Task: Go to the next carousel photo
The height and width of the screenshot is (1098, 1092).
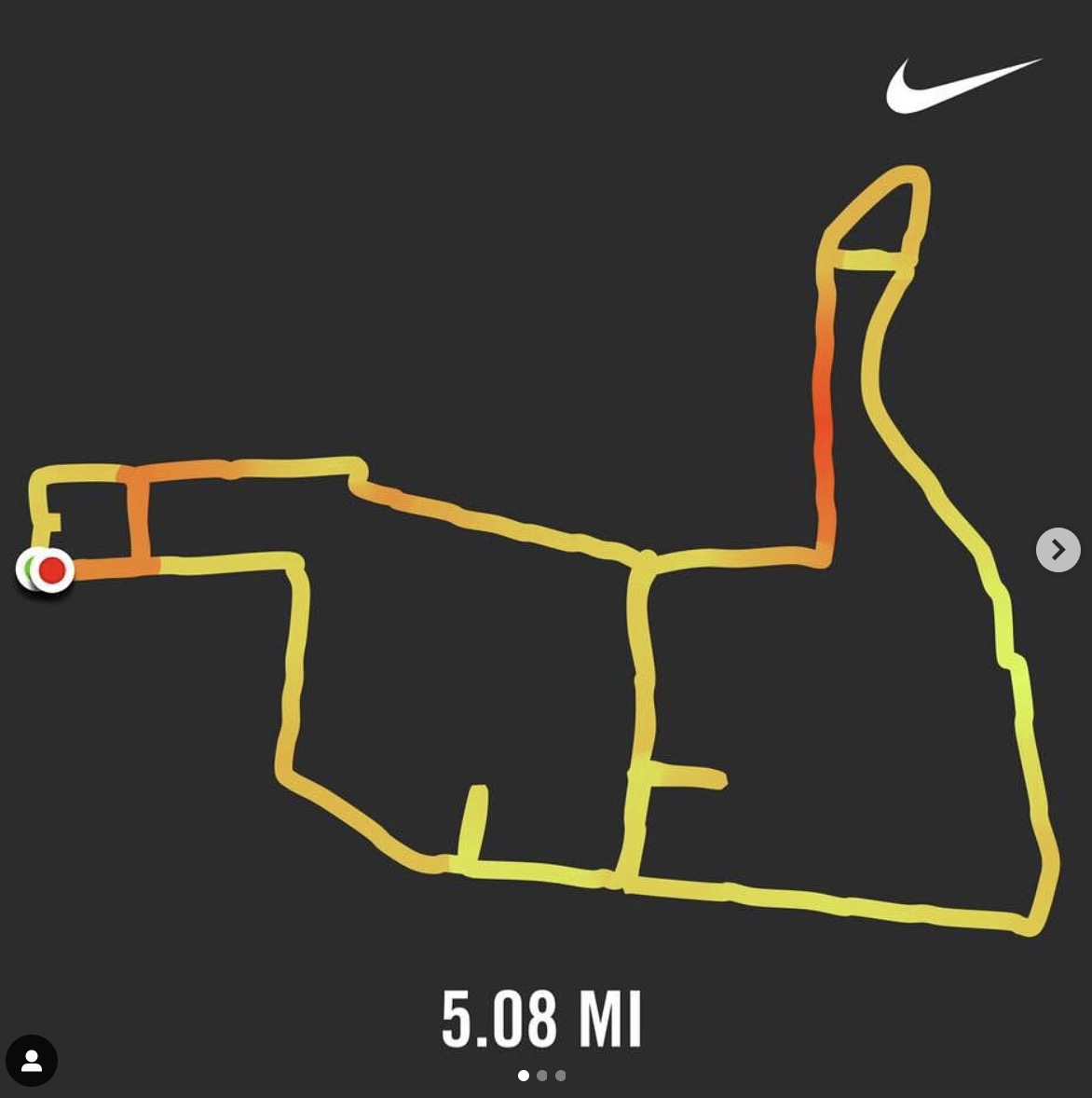Action: [x=1058, y=551]
